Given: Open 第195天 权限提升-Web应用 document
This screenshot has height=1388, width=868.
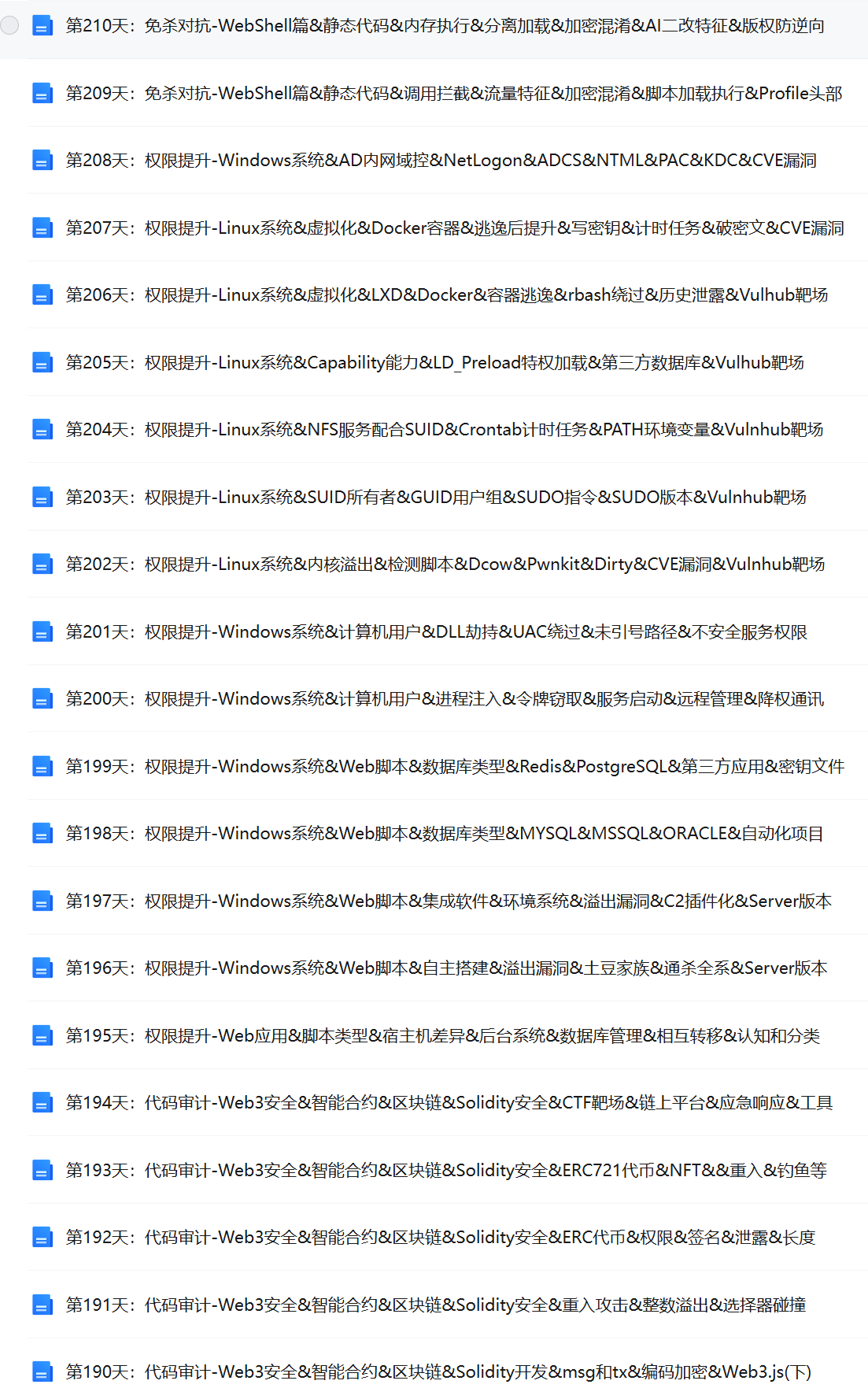Looking at the screenshot, I should point(442,1036).
